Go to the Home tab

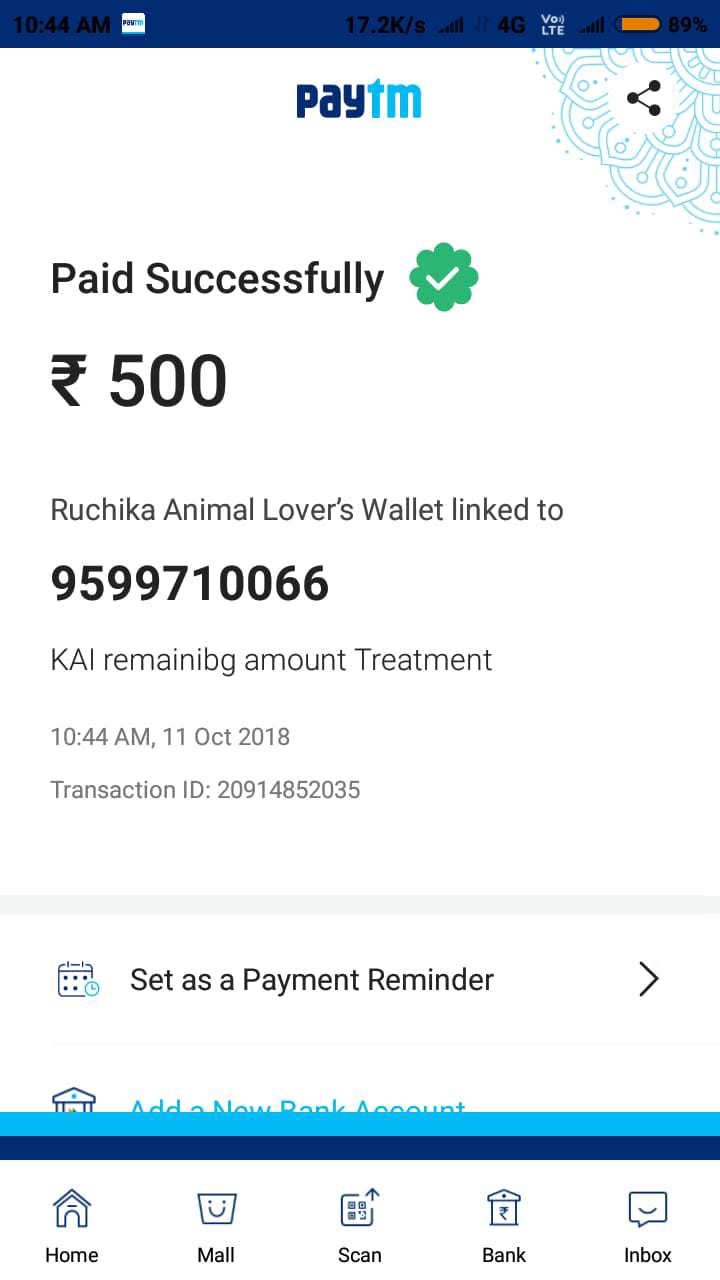(72, 1225)
